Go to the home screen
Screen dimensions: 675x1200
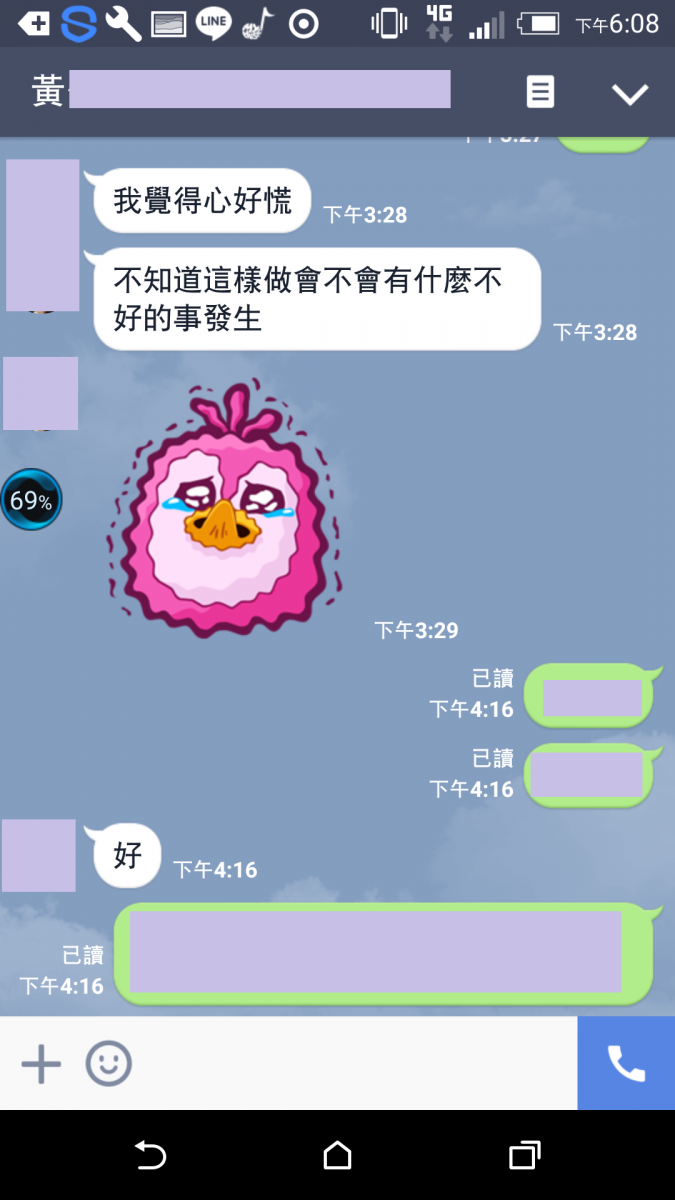(x=337, y=1156)
